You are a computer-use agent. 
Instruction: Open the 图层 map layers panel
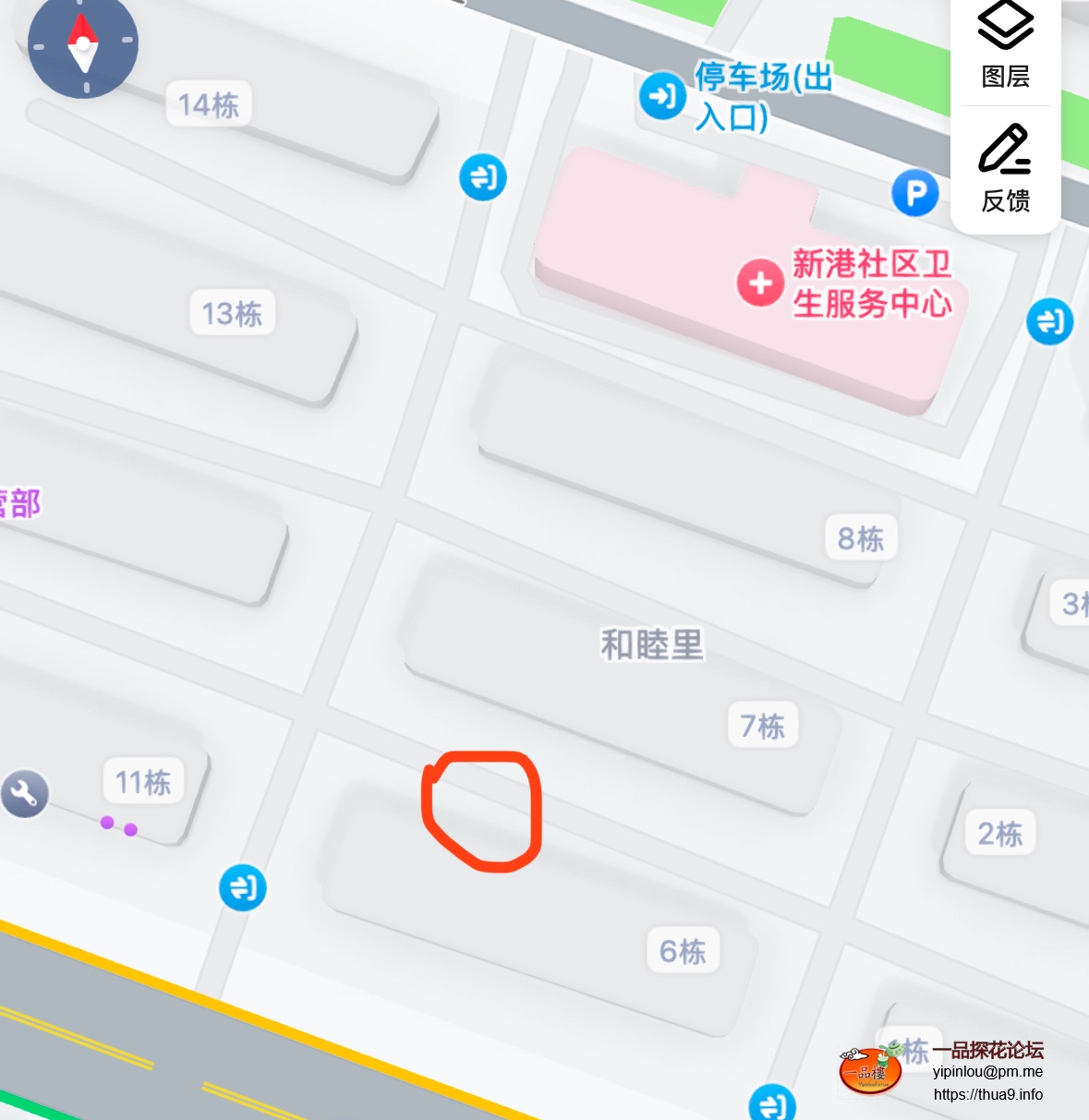[1005, 46]
